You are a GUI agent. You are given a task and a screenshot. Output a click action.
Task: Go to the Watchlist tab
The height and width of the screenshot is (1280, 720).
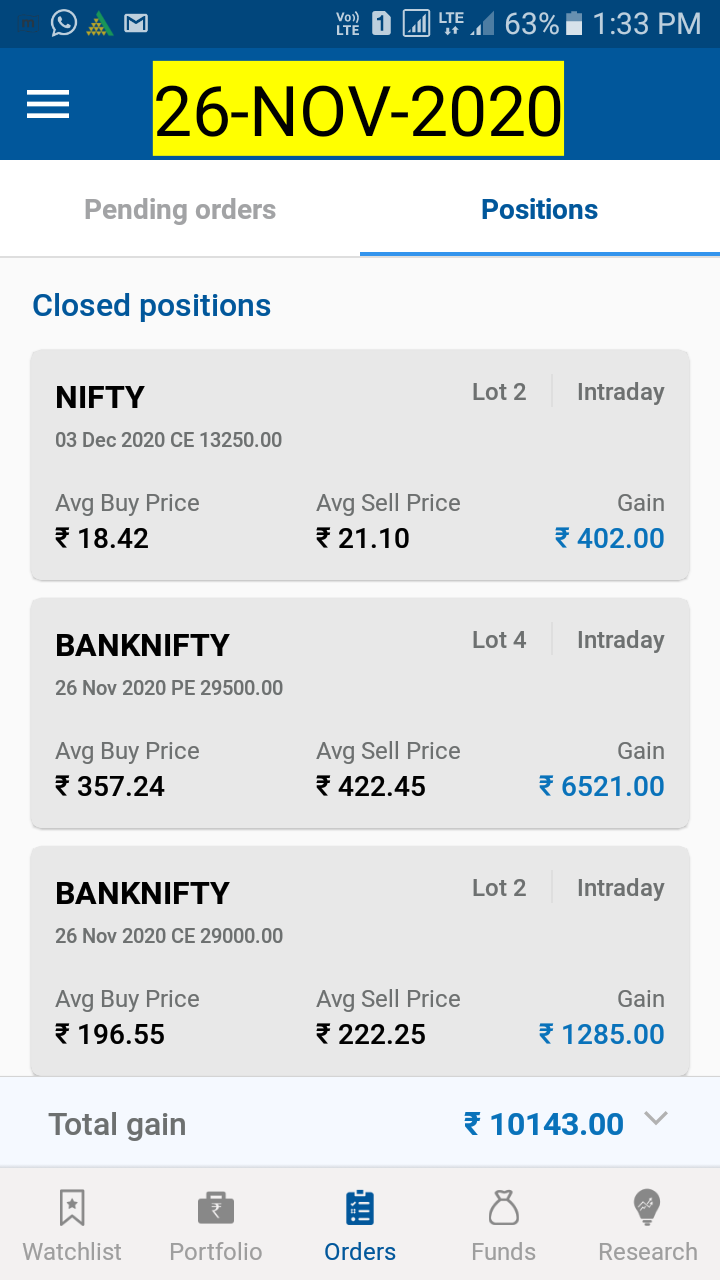click(x=72, y=1225)
